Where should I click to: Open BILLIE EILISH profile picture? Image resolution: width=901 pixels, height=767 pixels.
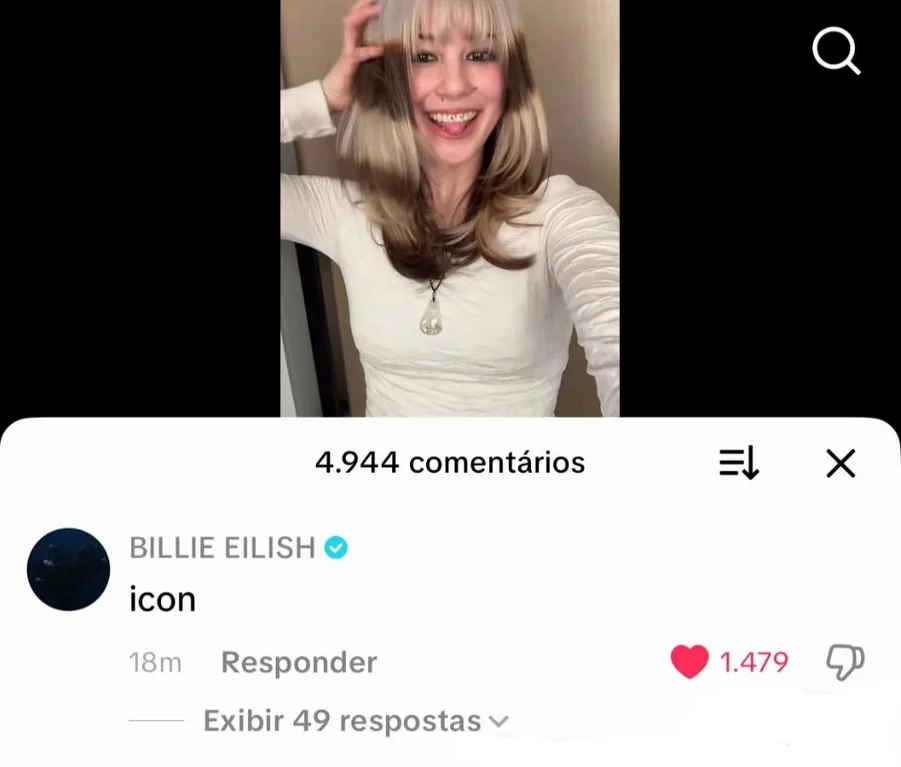[68, 570]
